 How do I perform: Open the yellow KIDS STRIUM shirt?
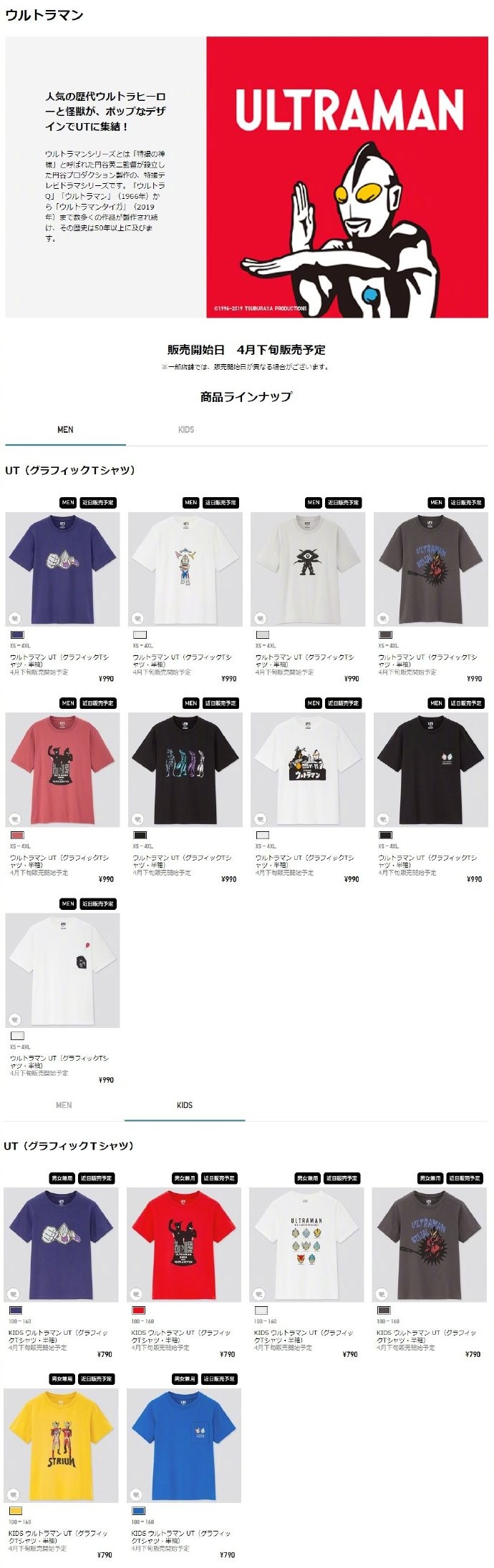pos(61,1445)
